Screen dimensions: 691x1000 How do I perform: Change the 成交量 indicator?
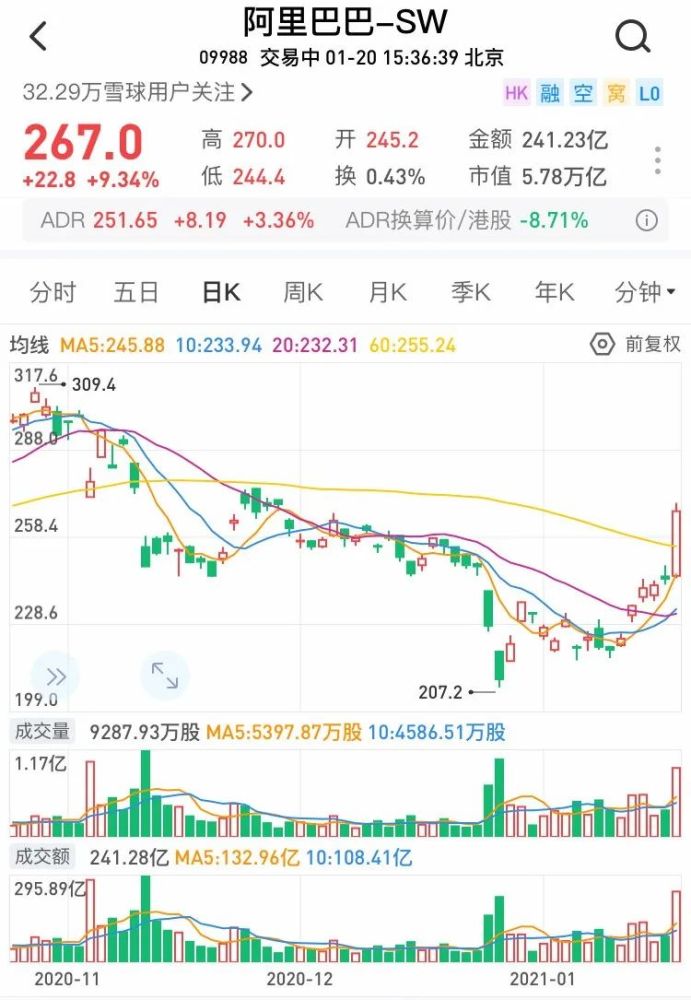(x=41, y=732)
